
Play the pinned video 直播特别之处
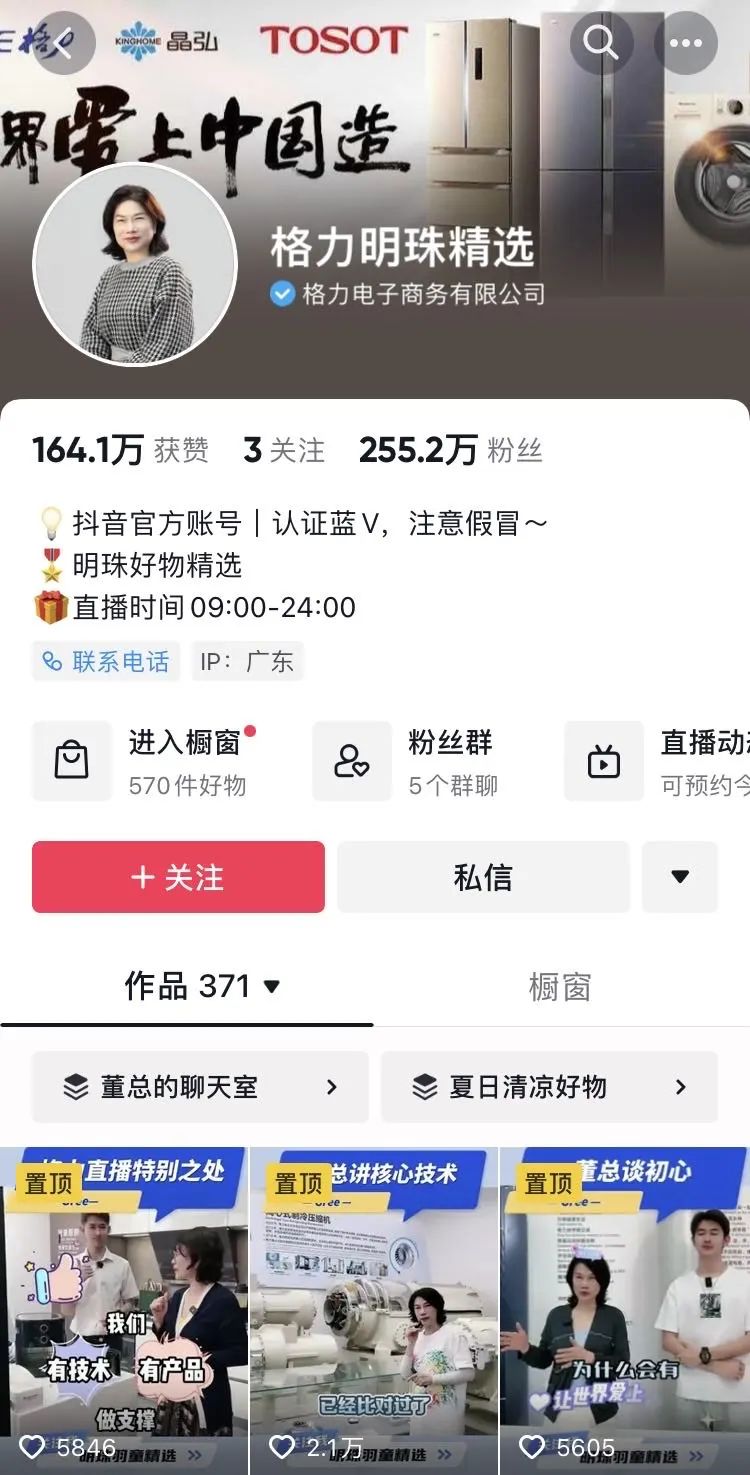[x=123, y=1310]
